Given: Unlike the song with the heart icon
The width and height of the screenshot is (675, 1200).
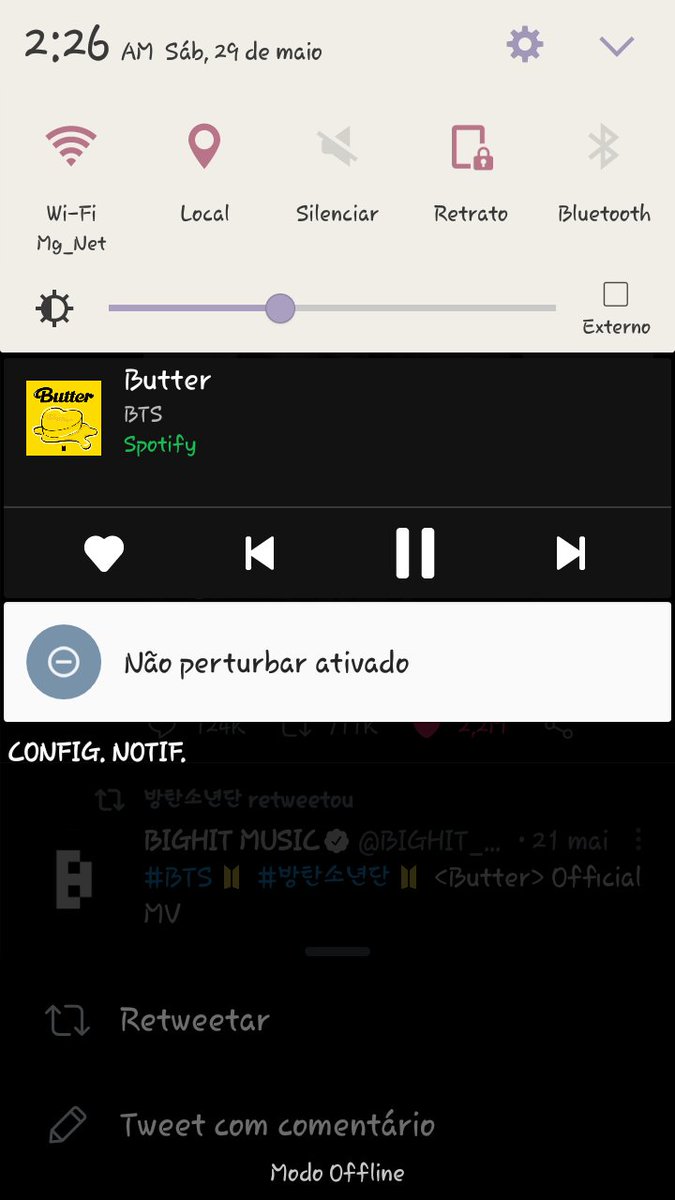Looking at the screenshot, I should (x=104, y=553).
